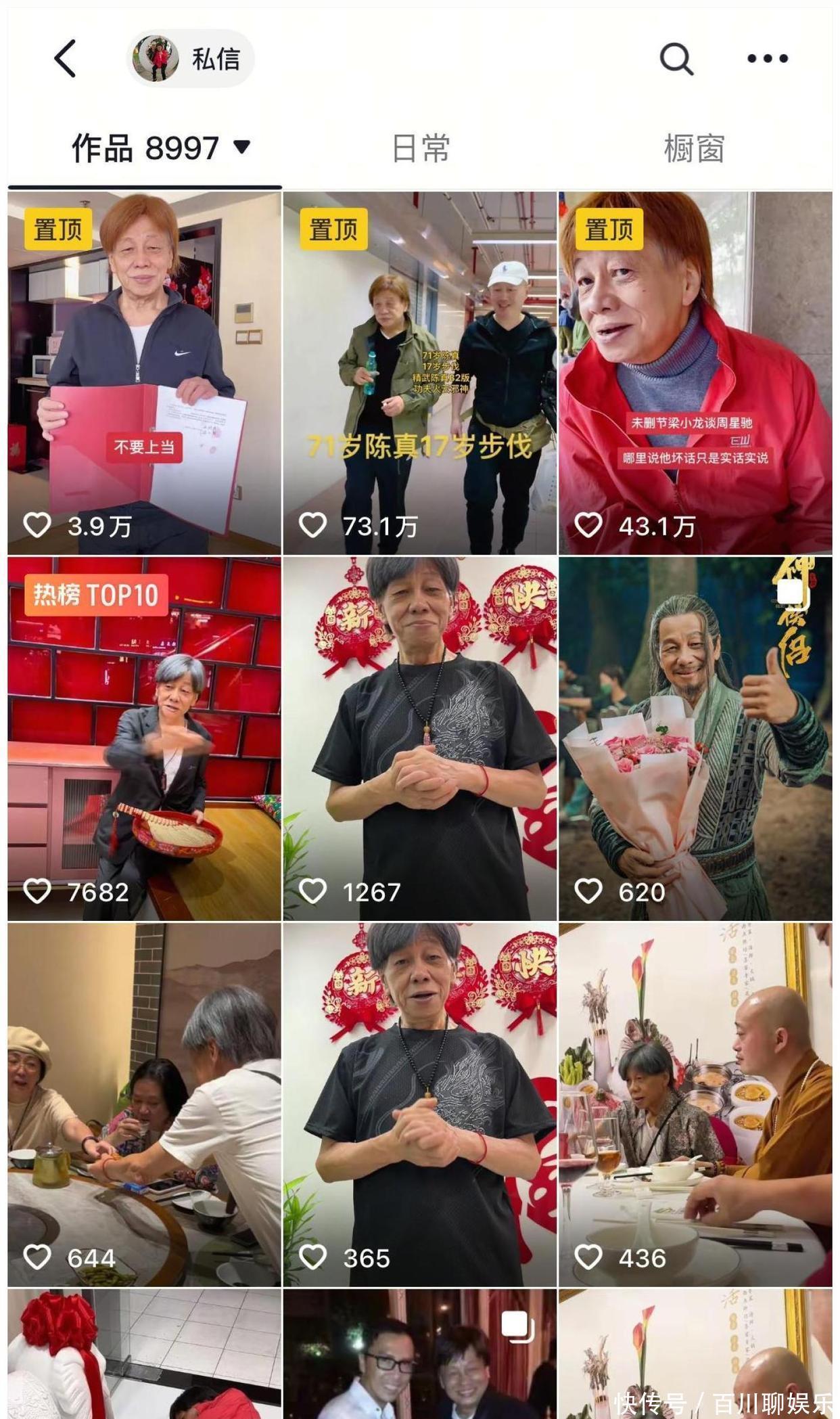Open the three-dot overflow menu

(767, 59)
